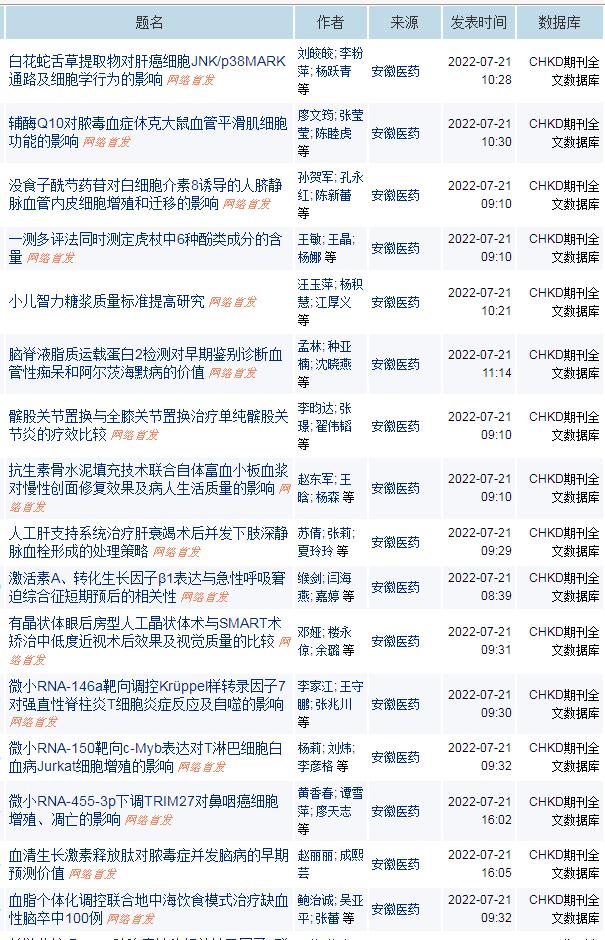The height and width of the screenshot is (940, 605).
Task: Open the 脑脊液脂质运载蛋白2检测 article
Action: click(x=145, y=354)
